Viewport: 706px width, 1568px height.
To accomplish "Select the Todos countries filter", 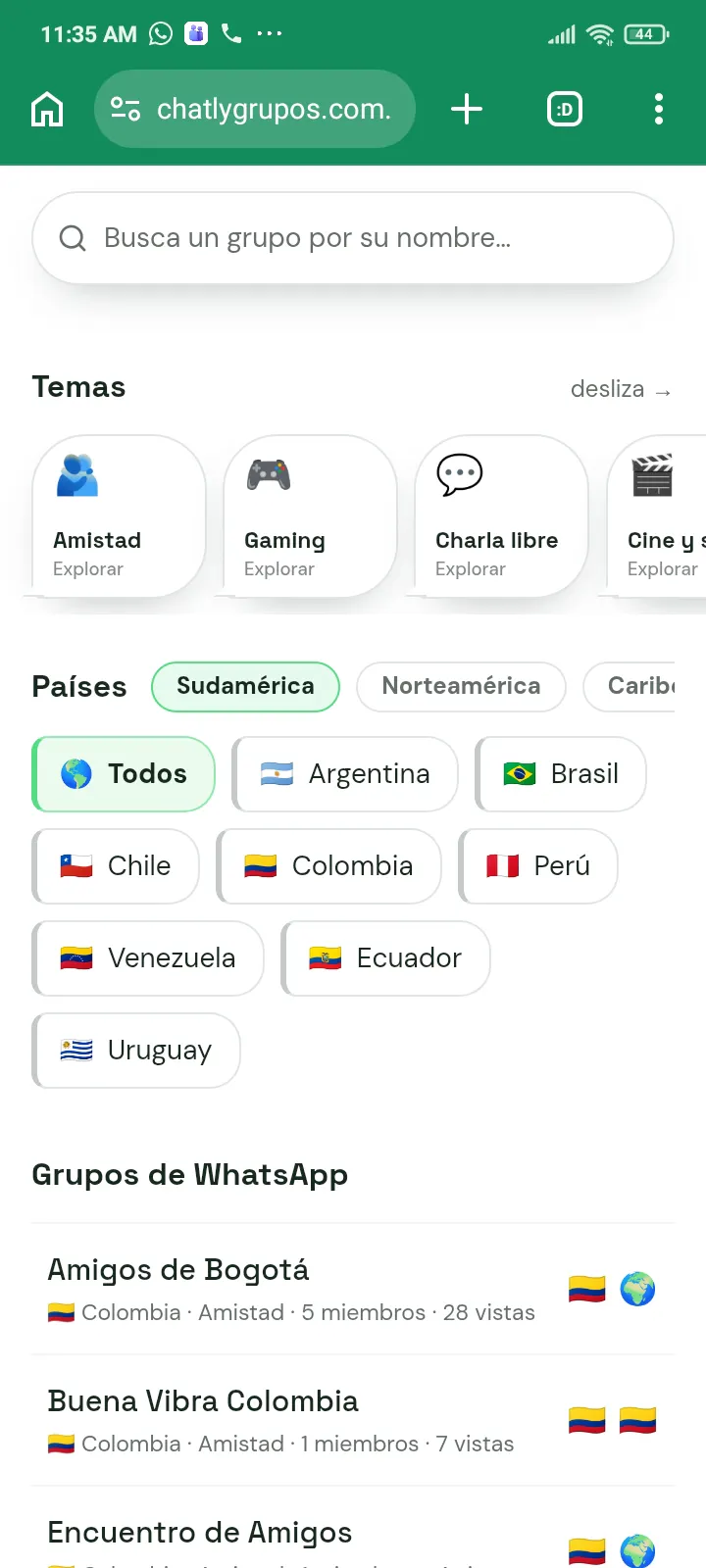I will coord(124,774).
